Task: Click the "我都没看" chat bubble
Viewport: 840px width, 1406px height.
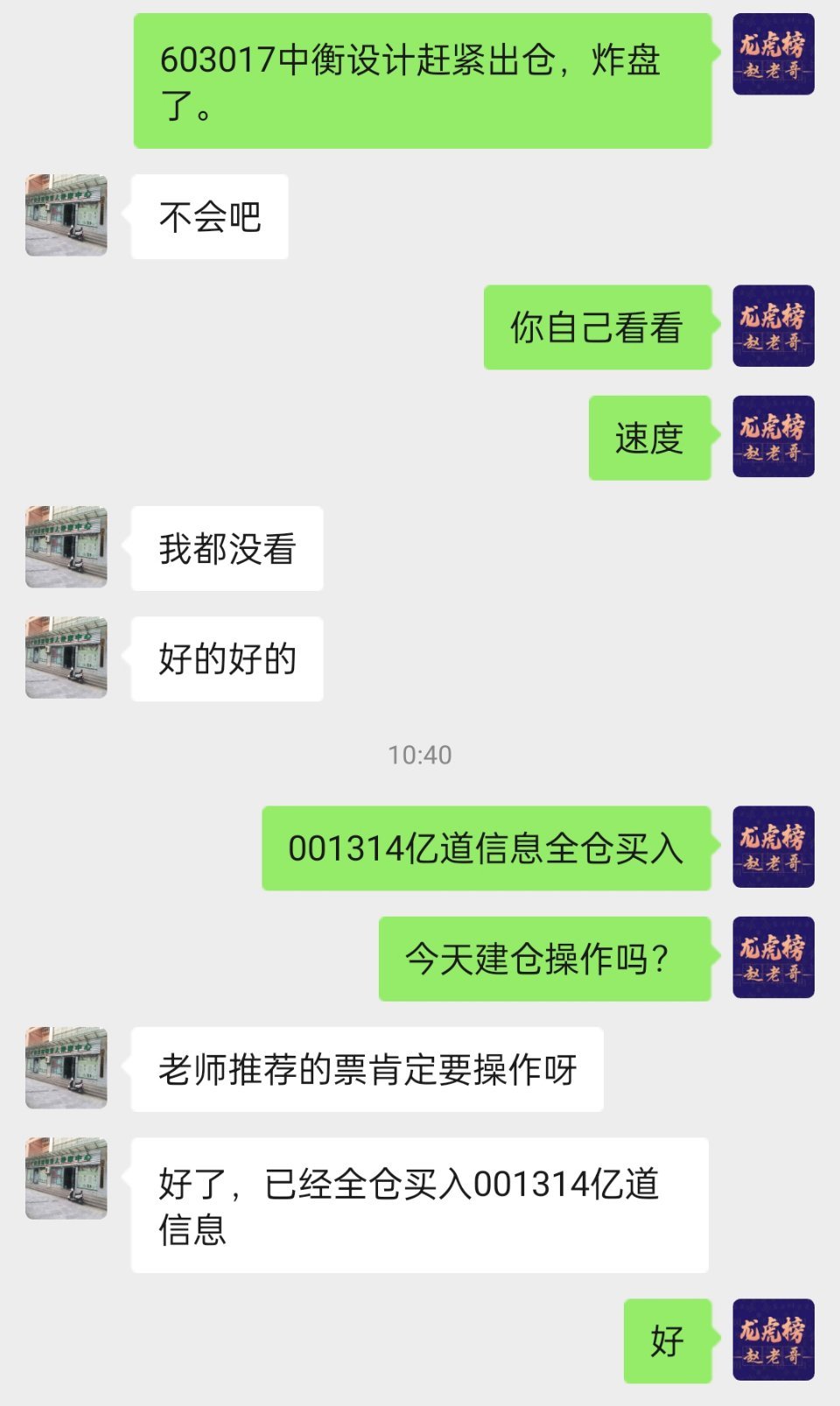Action: coord(226,547)
